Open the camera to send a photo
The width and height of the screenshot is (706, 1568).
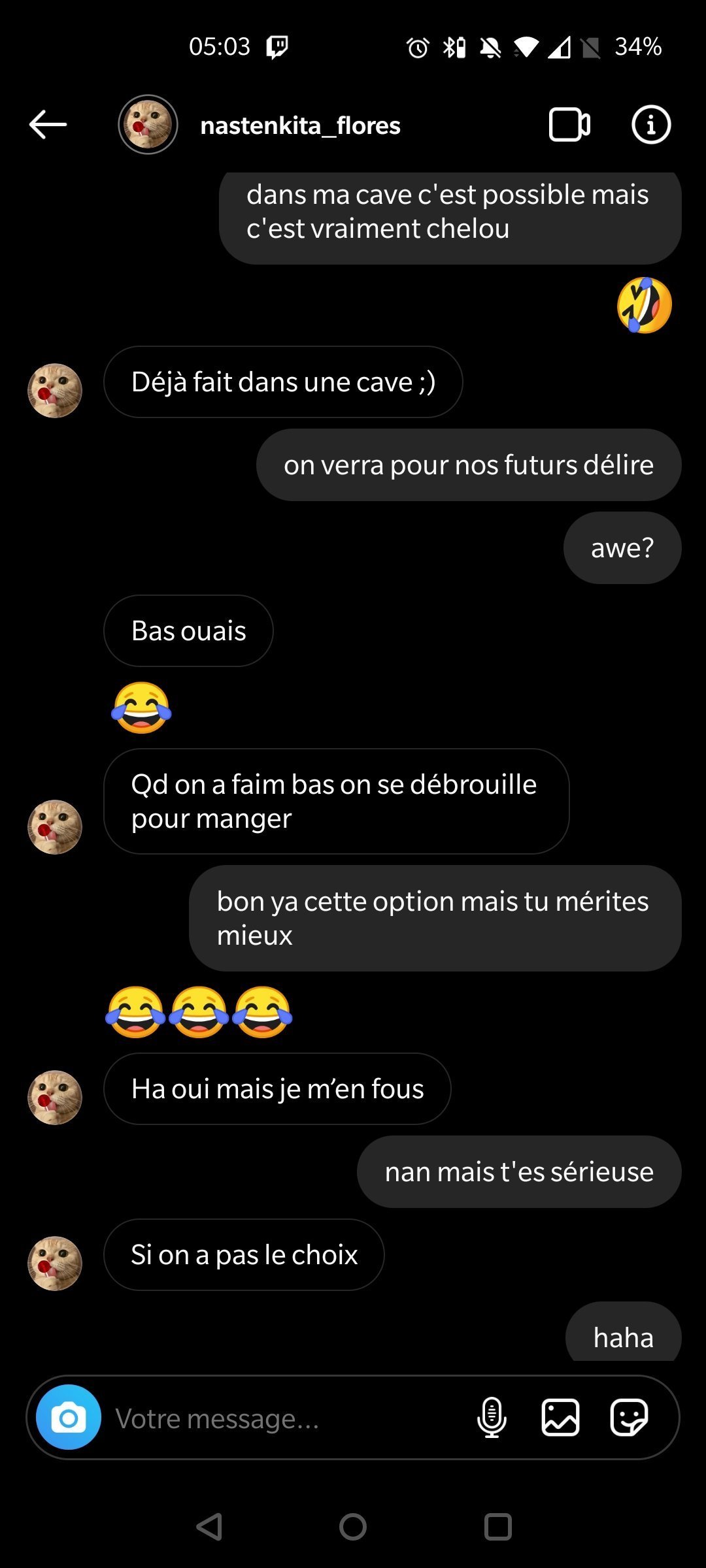coord(69,1417)
